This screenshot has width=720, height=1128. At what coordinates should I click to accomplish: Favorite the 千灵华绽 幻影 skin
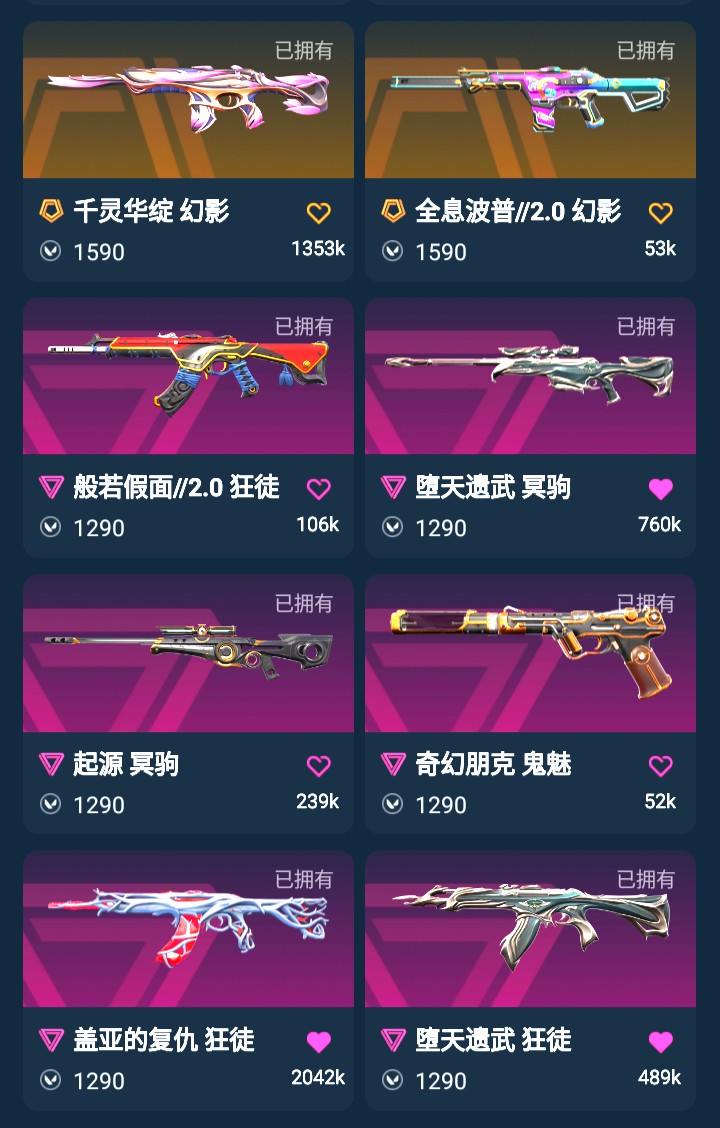(318, 213)
